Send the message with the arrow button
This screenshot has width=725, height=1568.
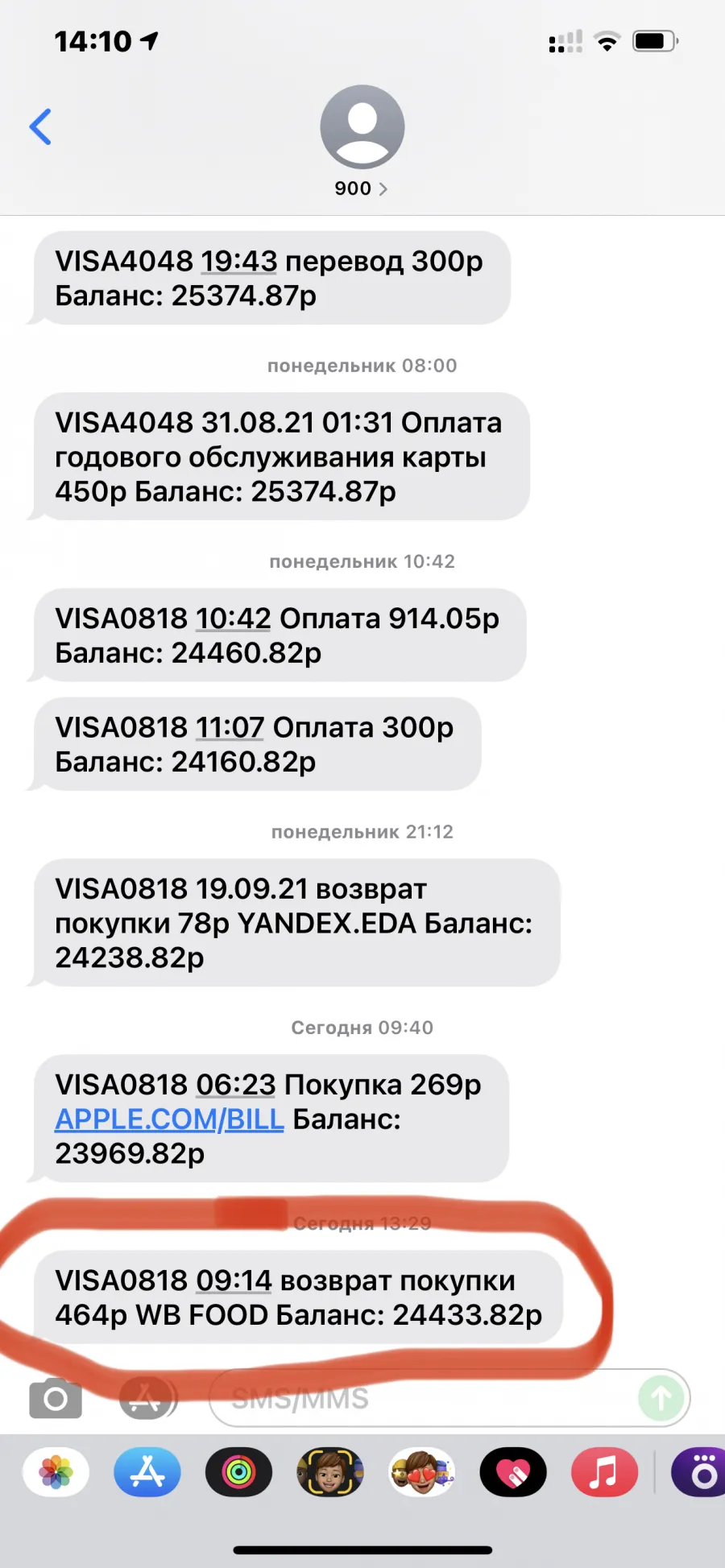tap(661, 1398)
